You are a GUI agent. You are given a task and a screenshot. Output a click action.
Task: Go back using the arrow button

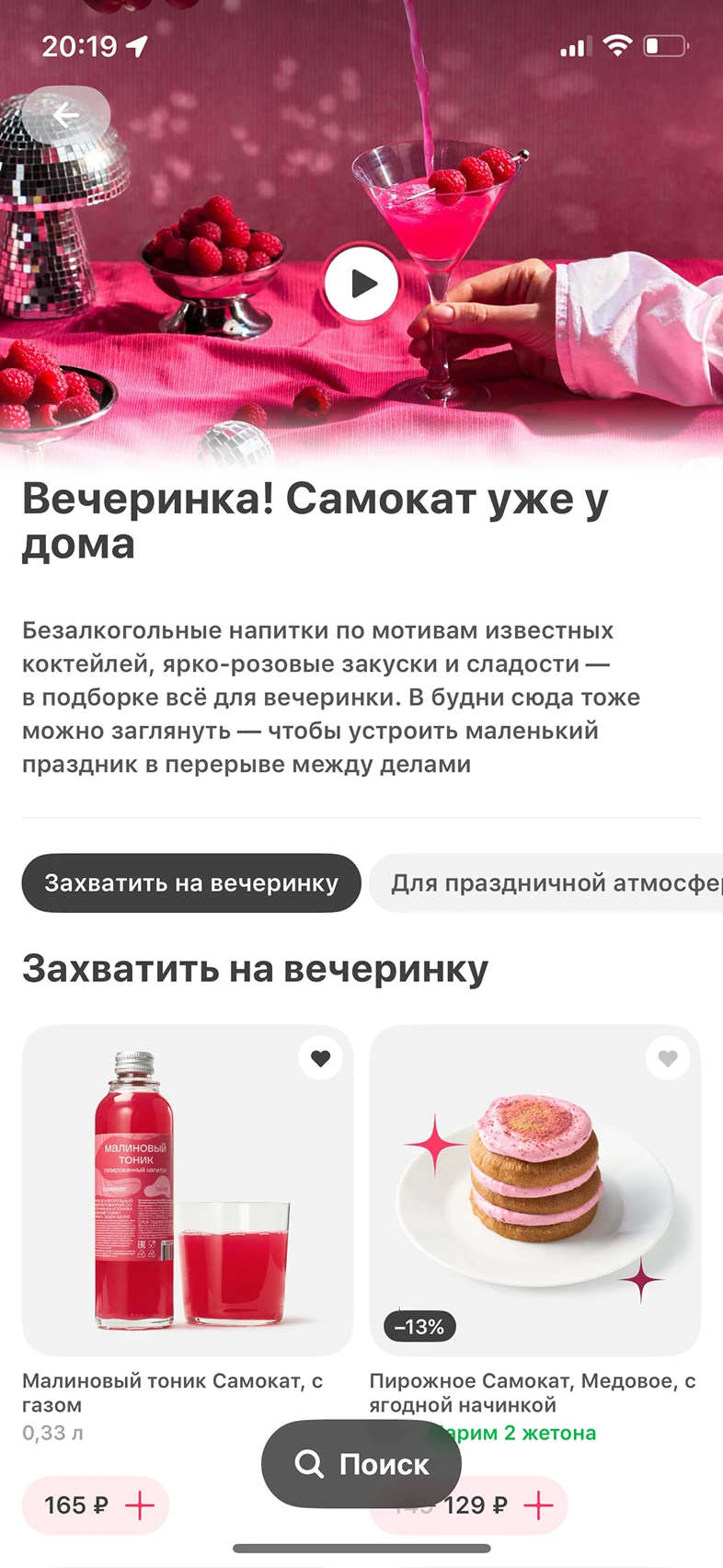(x=65, y=116)
